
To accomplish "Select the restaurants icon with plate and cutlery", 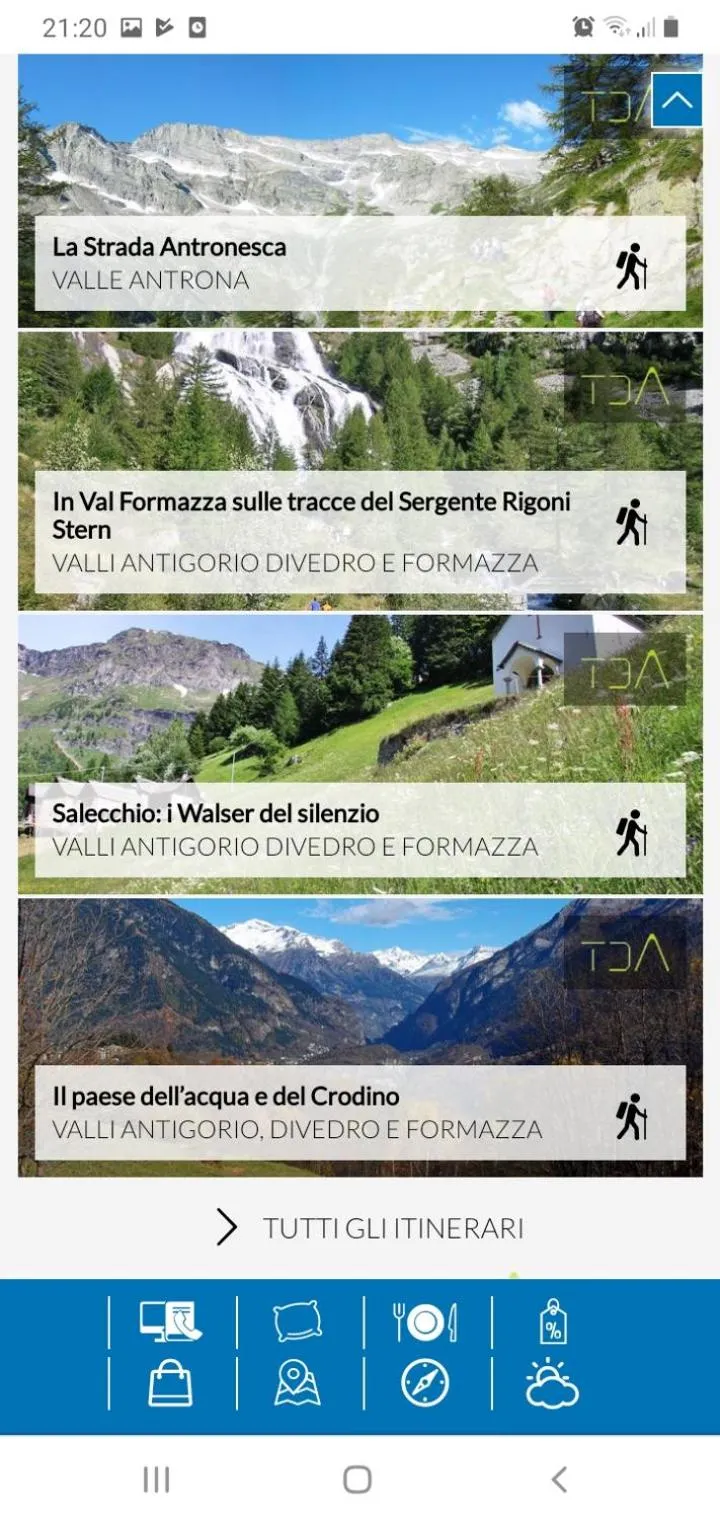I will coord(424,1320).
